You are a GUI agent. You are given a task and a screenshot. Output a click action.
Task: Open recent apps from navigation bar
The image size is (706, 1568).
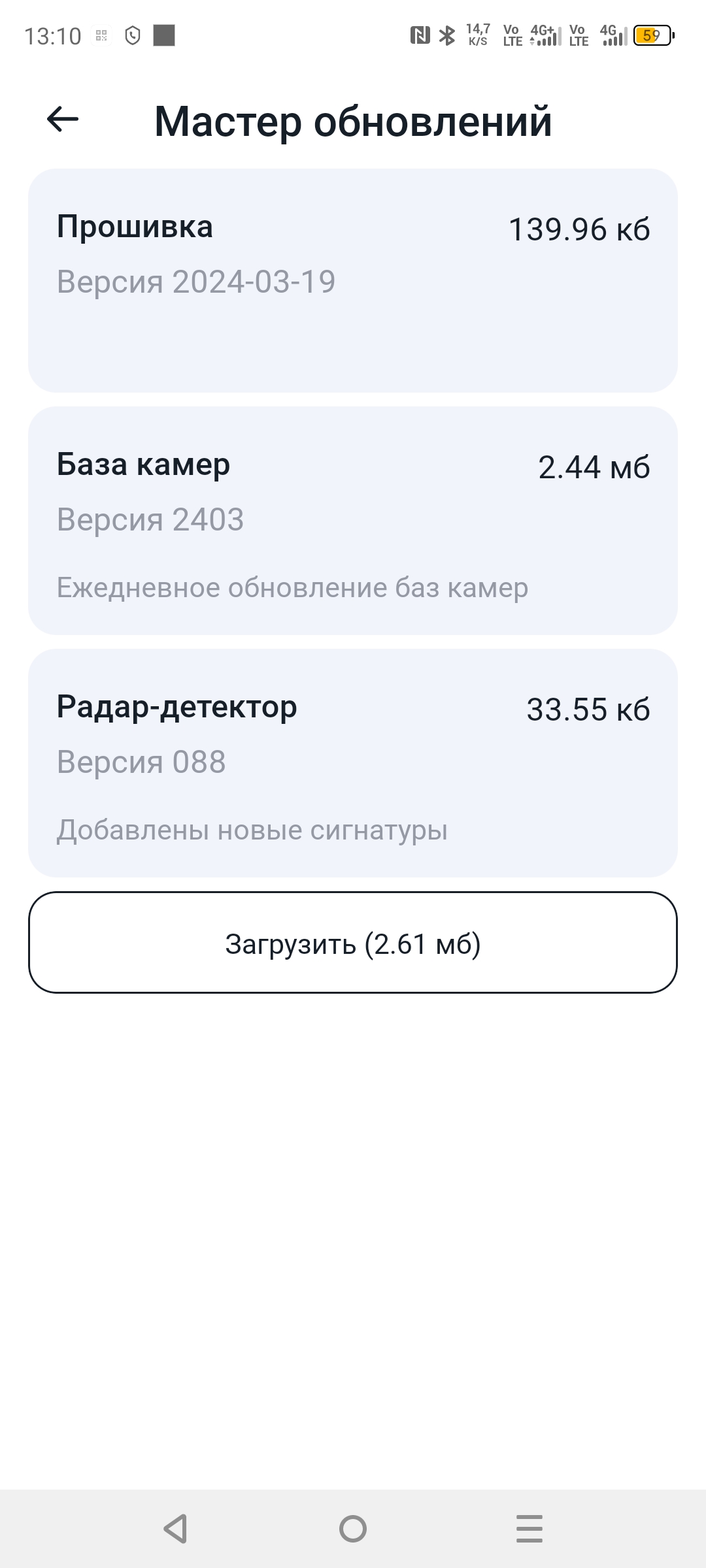click(529, 1529)
